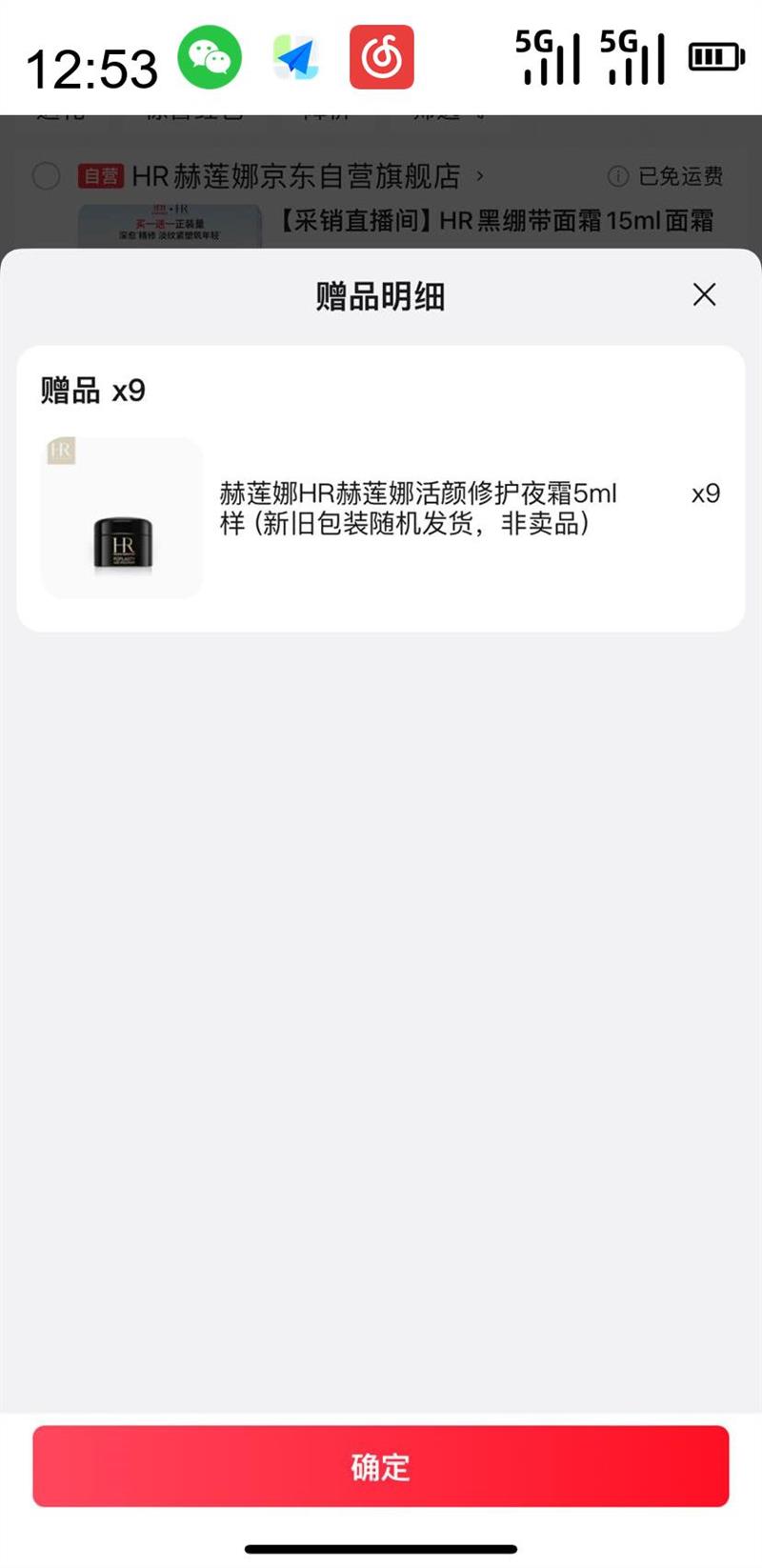The height and width of the screenshot is (1568, 762).
Task: Open the 赫莲娜活颜修护夜霜5ml gift item
Action: tap(417, 509)
